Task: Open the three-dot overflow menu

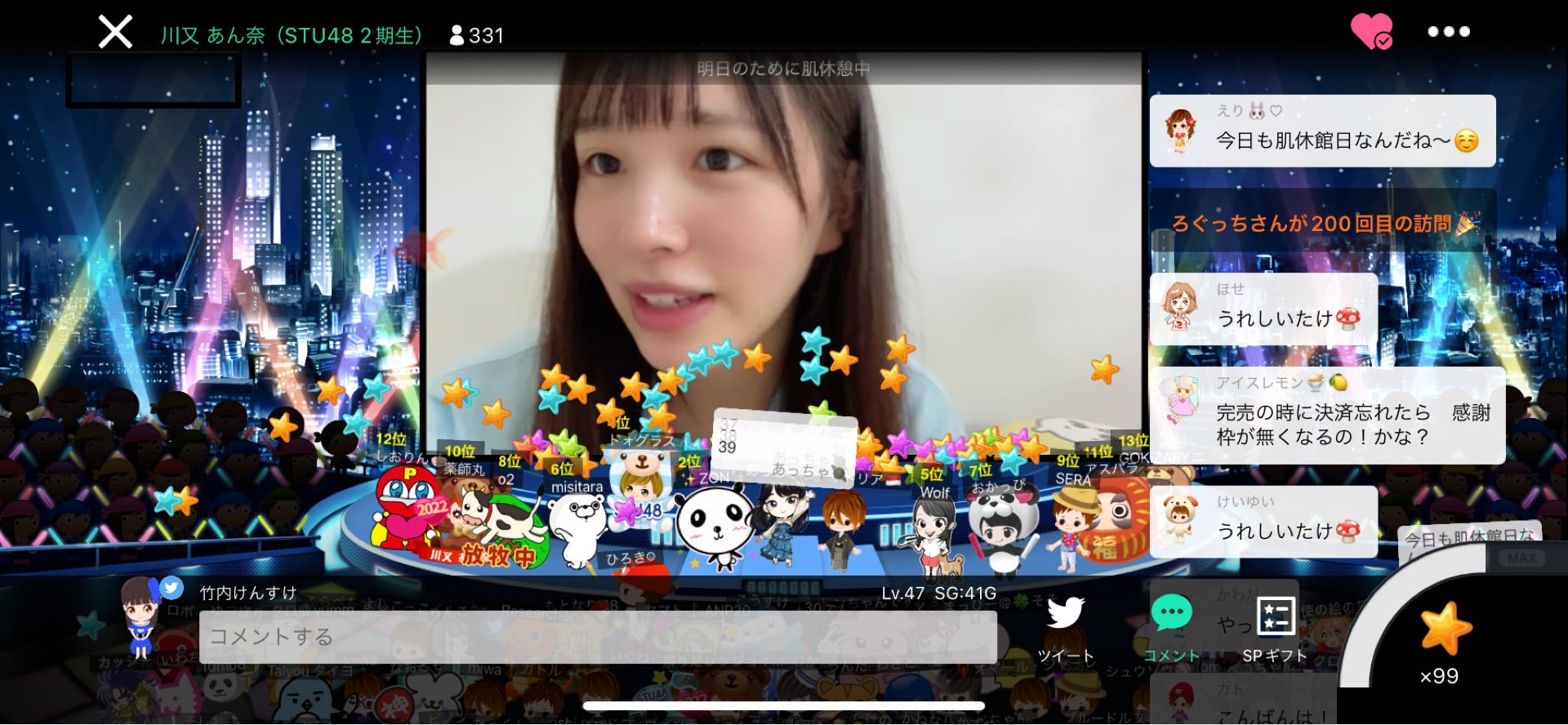Action: [1448, 32]
